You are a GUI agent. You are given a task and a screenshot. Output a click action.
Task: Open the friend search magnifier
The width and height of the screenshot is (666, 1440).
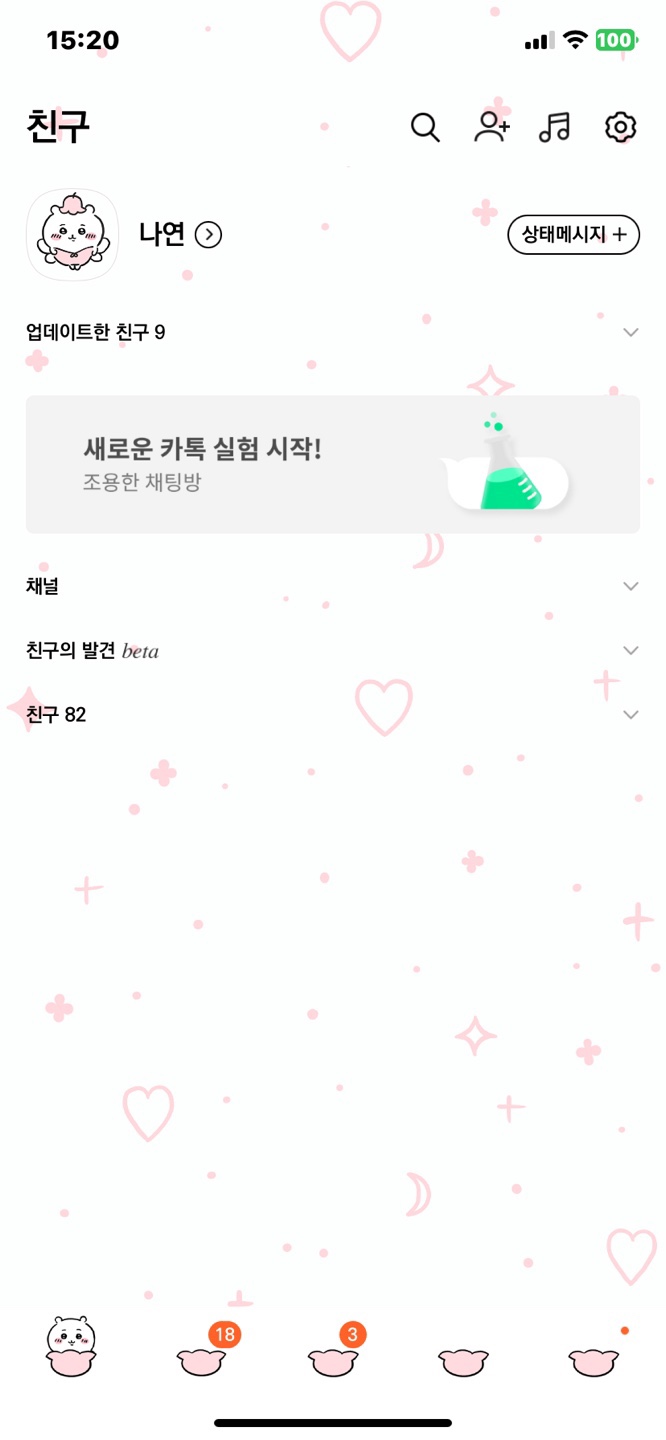click(425, 128)
